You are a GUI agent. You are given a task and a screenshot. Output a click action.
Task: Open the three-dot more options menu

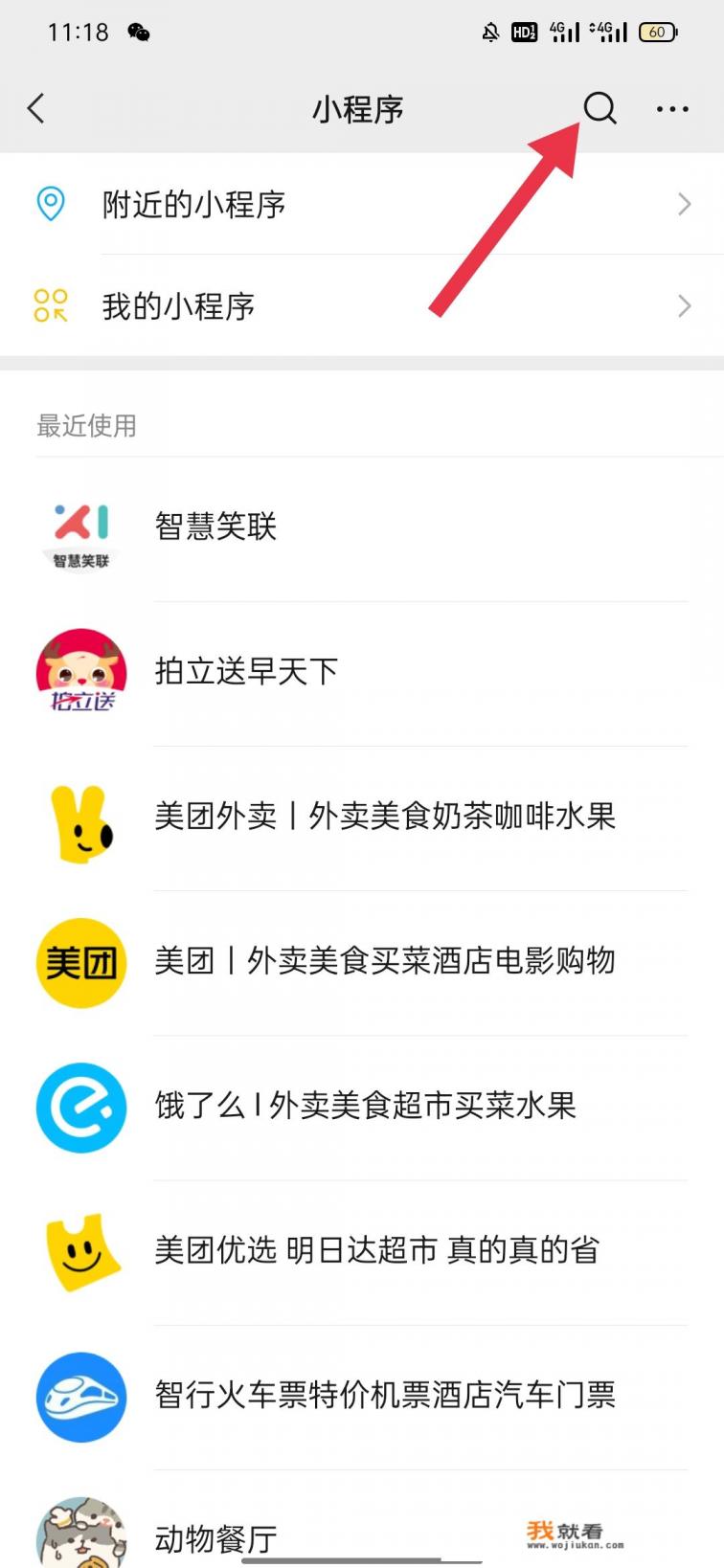pos(671,109)
